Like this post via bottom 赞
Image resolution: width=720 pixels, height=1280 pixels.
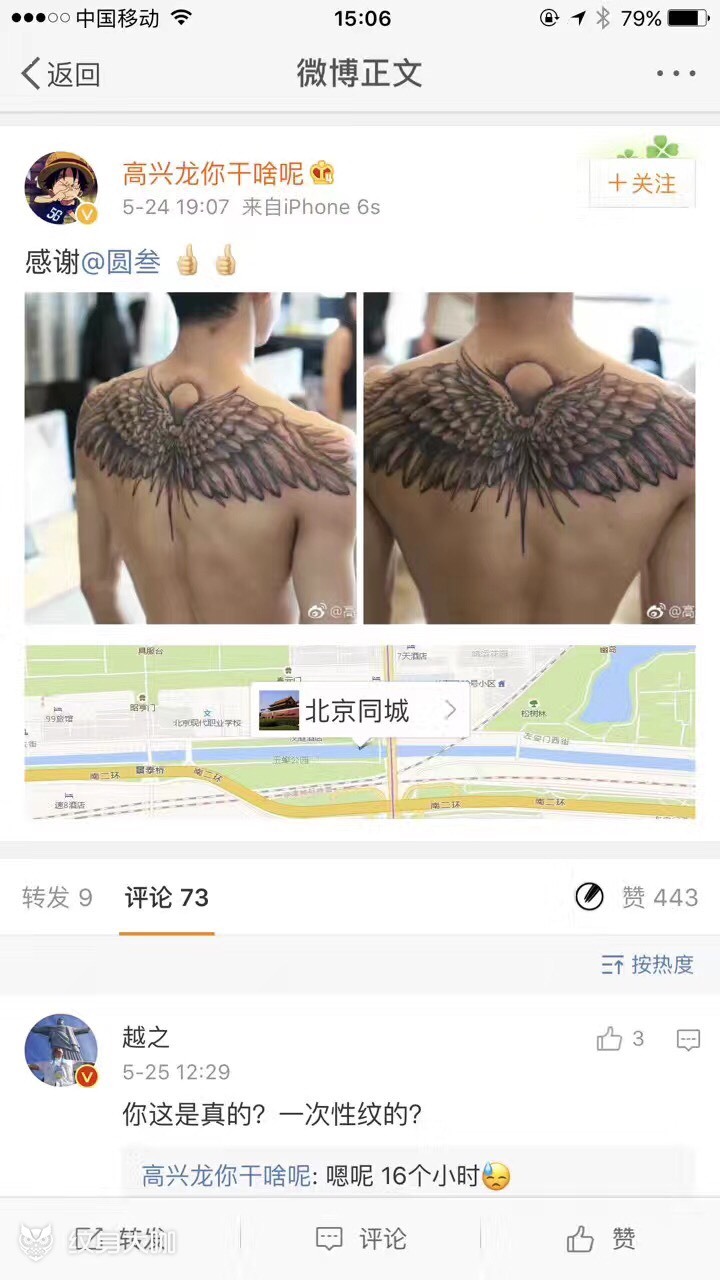point(600,1239)
